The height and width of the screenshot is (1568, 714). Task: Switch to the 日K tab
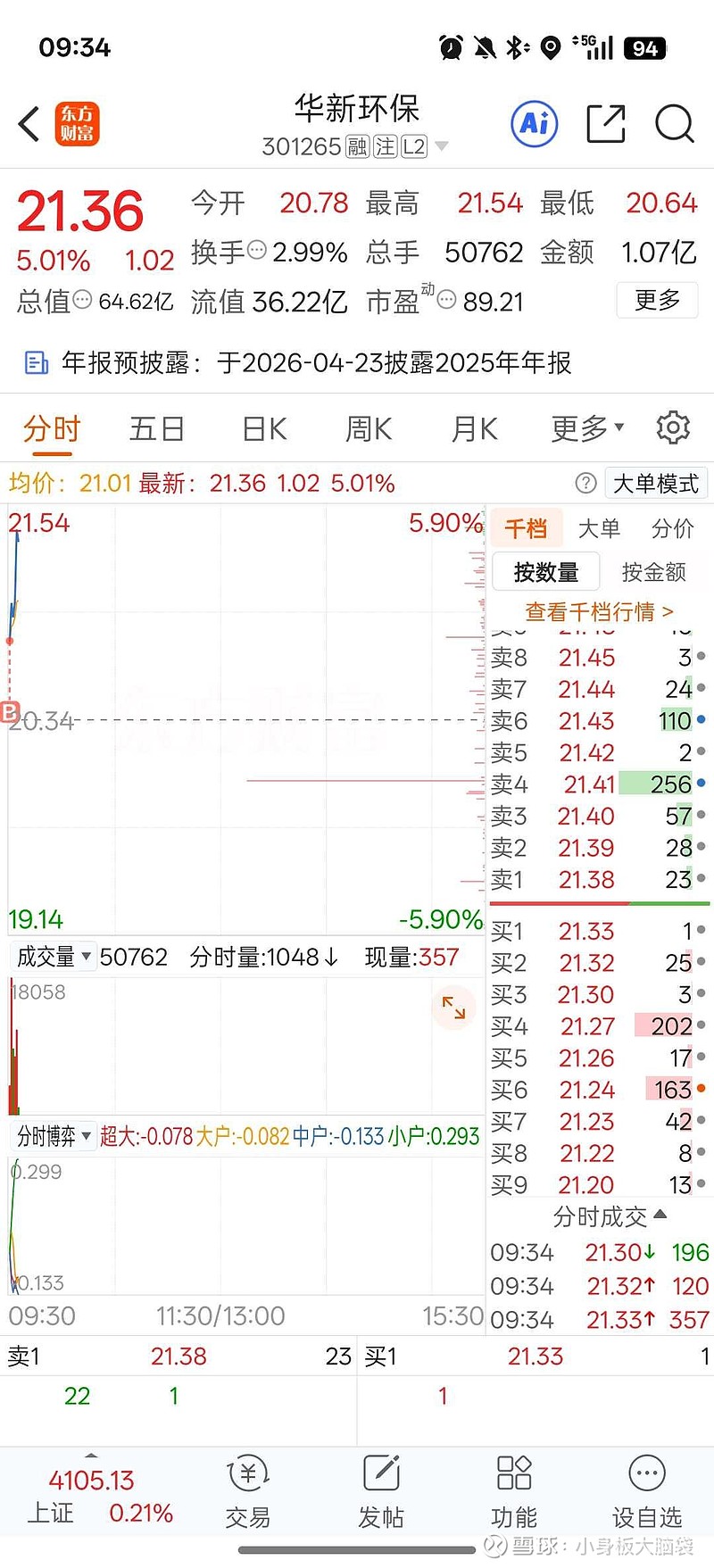tap(262, 428)
